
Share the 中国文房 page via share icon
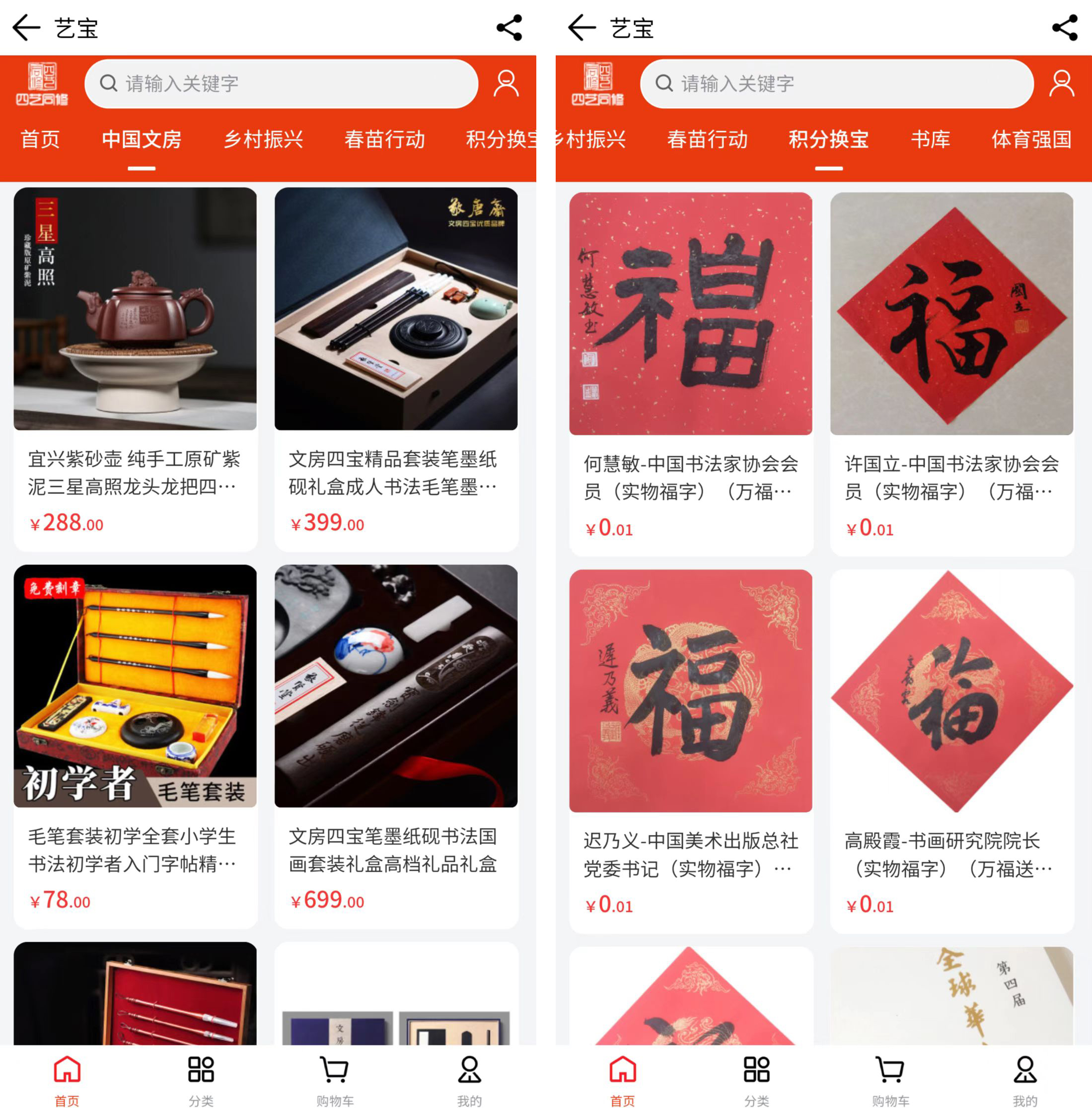coord(509,27)
